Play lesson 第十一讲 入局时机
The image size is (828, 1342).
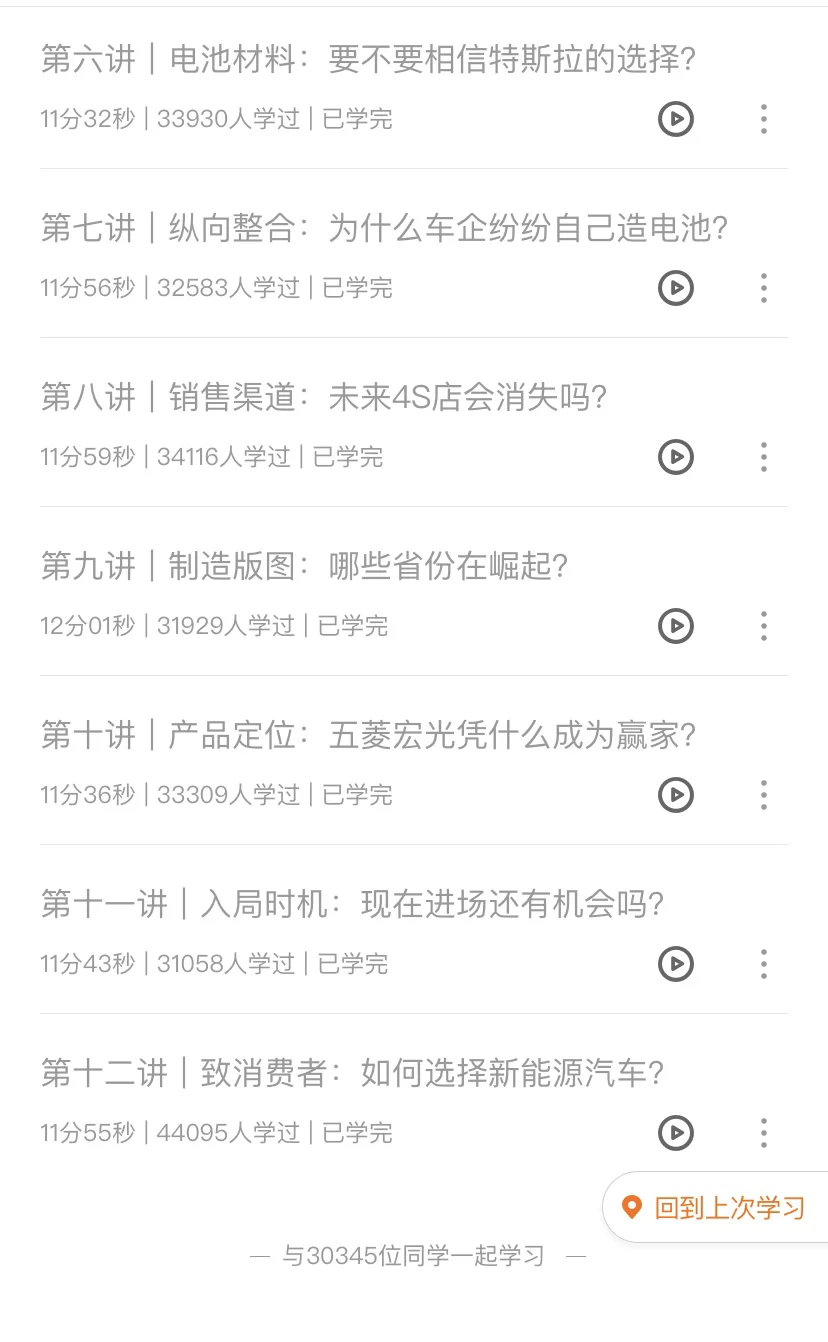tap(676, 964)
